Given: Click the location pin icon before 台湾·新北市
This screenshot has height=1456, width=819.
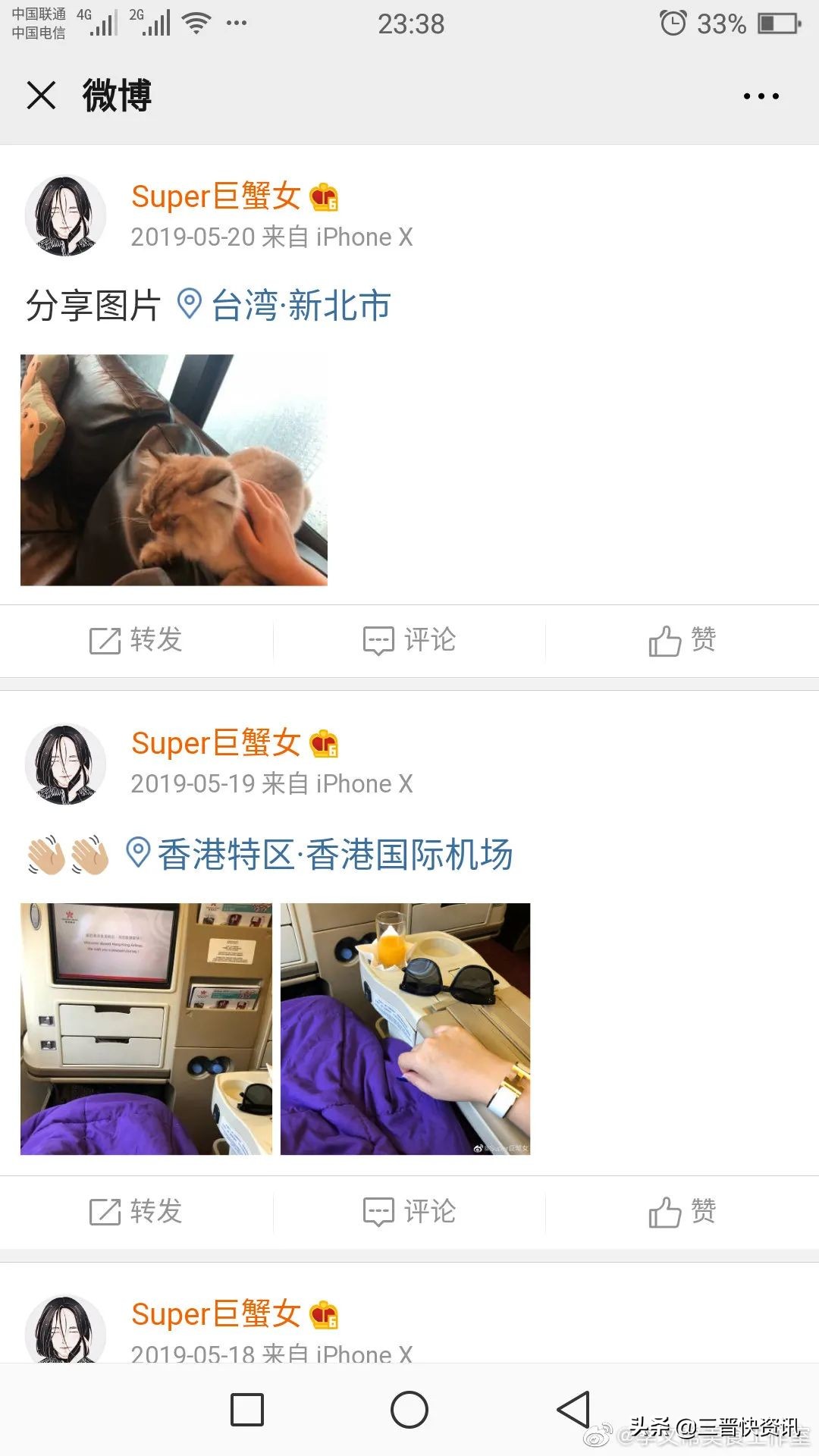Looking at the screenshot, I should tap(187, 305).
